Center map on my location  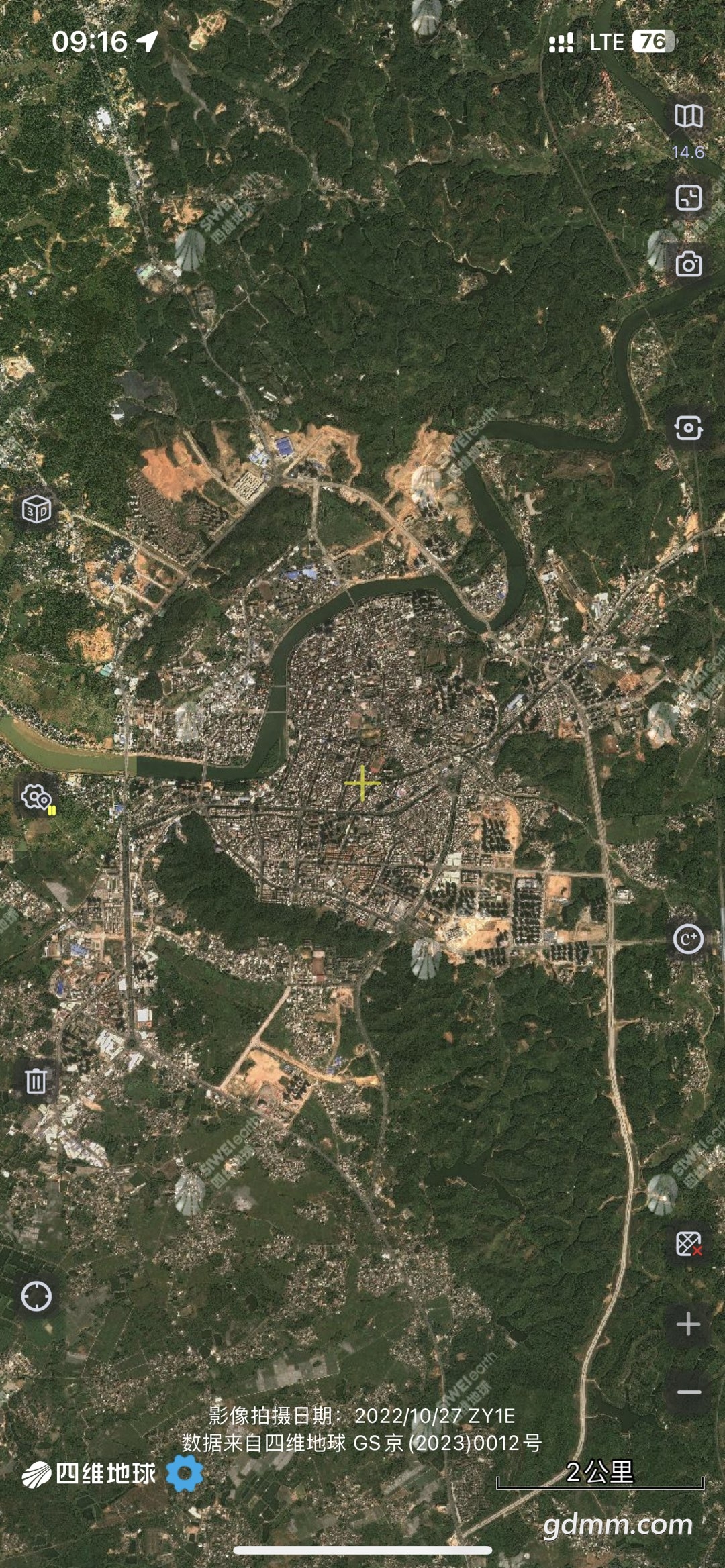(x=36, y=1296)
